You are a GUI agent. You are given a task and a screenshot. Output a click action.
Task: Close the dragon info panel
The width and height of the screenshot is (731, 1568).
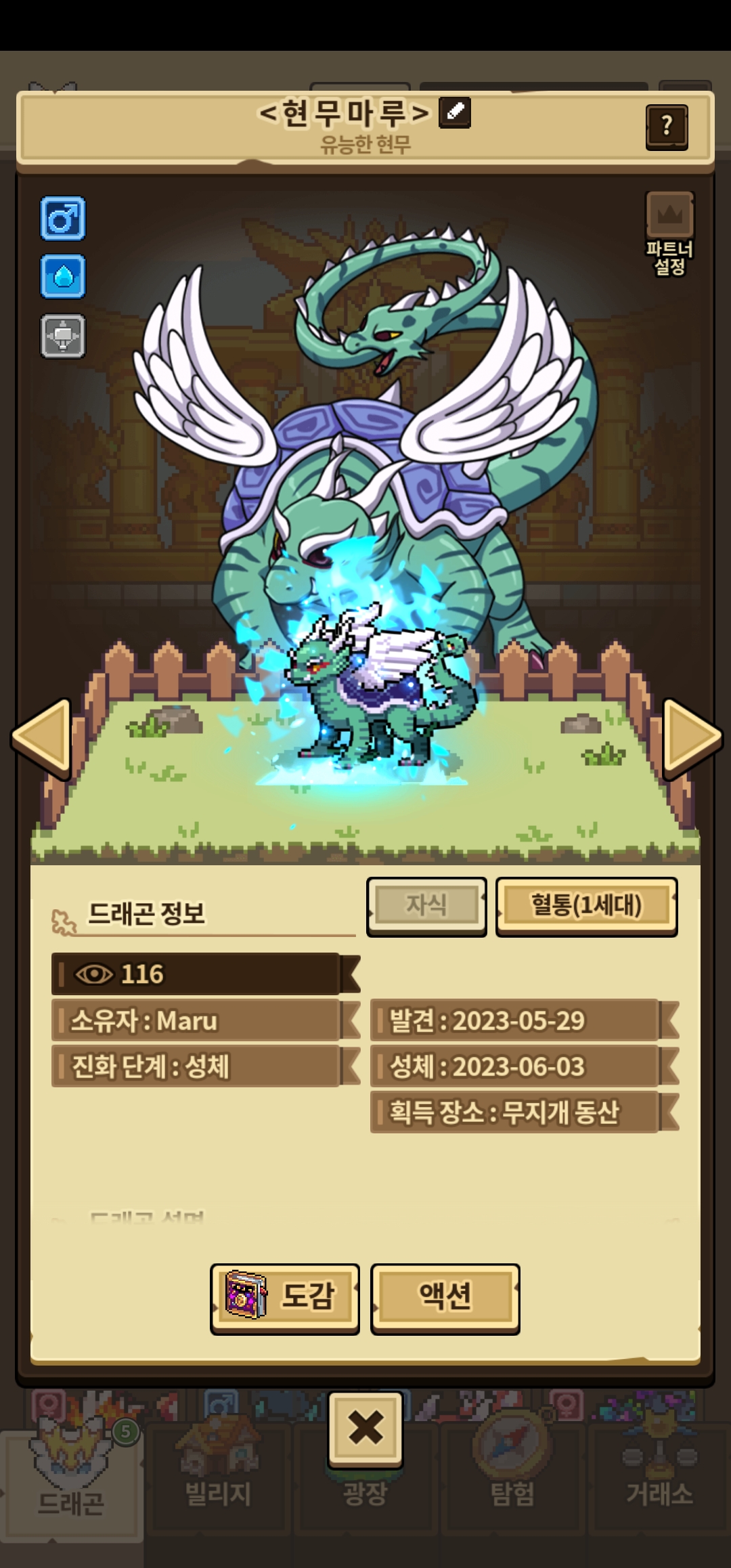click(x=365, y=1429)
